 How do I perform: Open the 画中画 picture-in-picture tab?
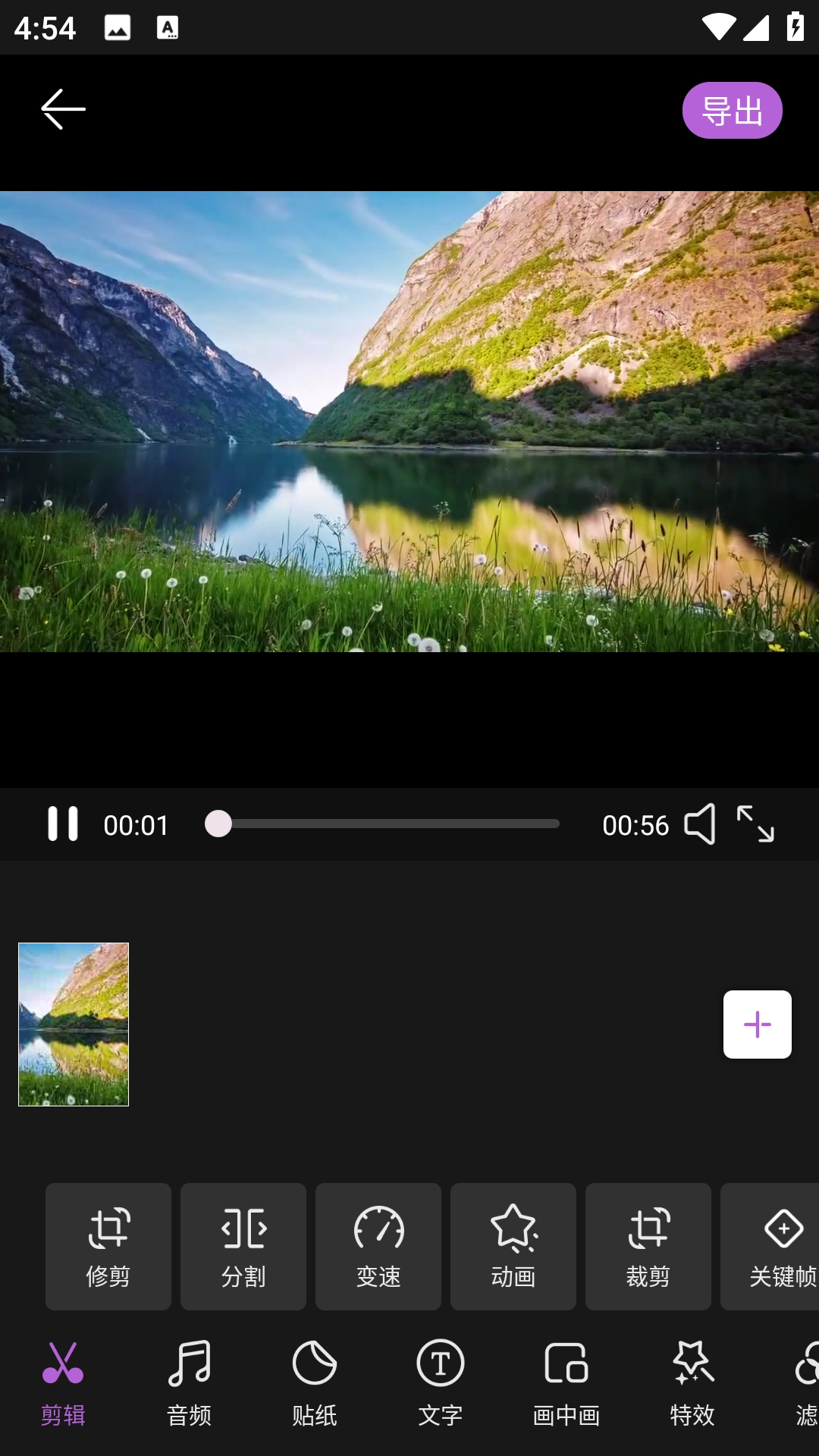coord(566,1384)
